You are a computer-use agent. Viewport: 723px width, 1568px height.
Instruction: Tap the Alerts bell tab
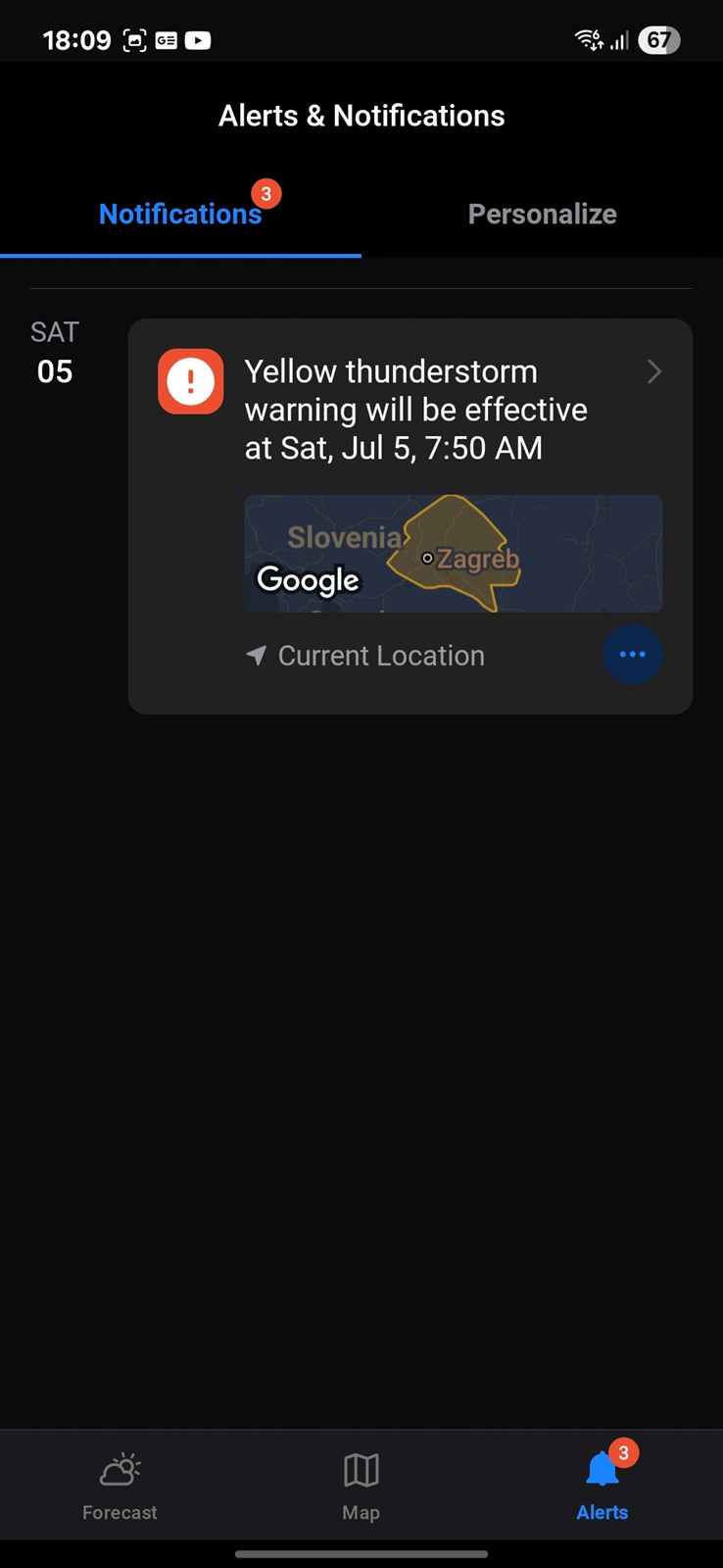(602, 1486)
